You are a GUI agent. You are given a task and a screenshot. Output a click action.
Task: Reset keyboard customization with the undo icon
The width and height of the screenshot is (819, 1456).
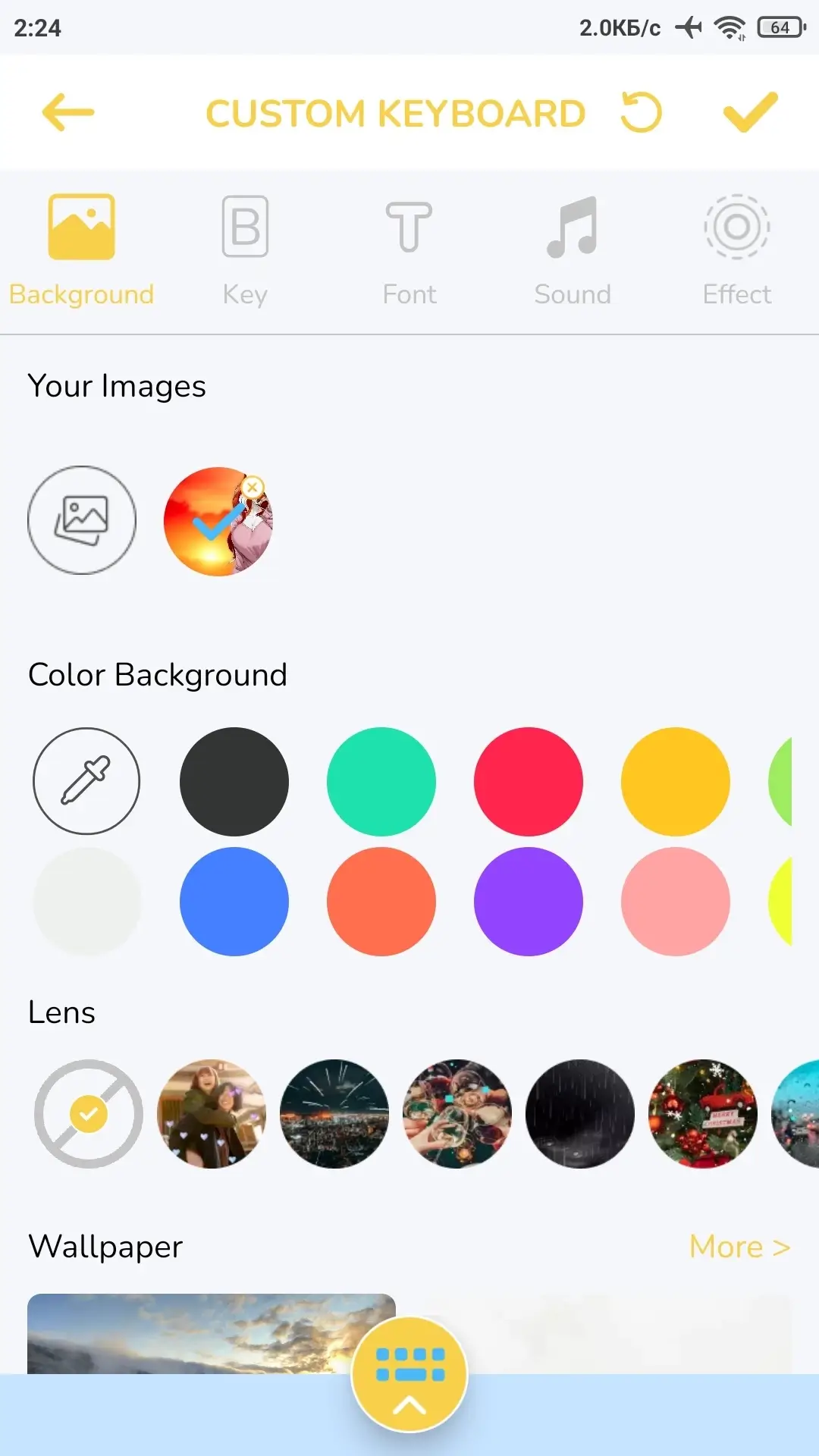pos(641,112)
